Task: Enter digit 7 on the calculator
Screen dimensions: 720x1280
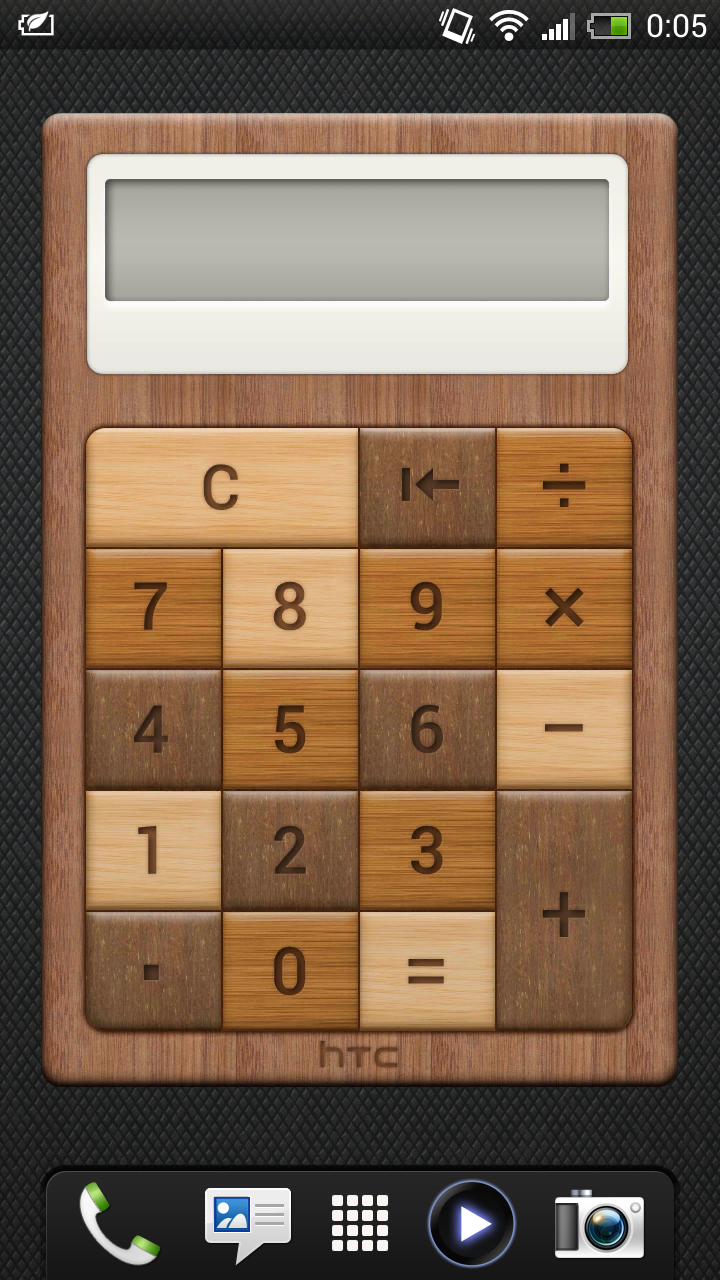Action: [153, 609]
